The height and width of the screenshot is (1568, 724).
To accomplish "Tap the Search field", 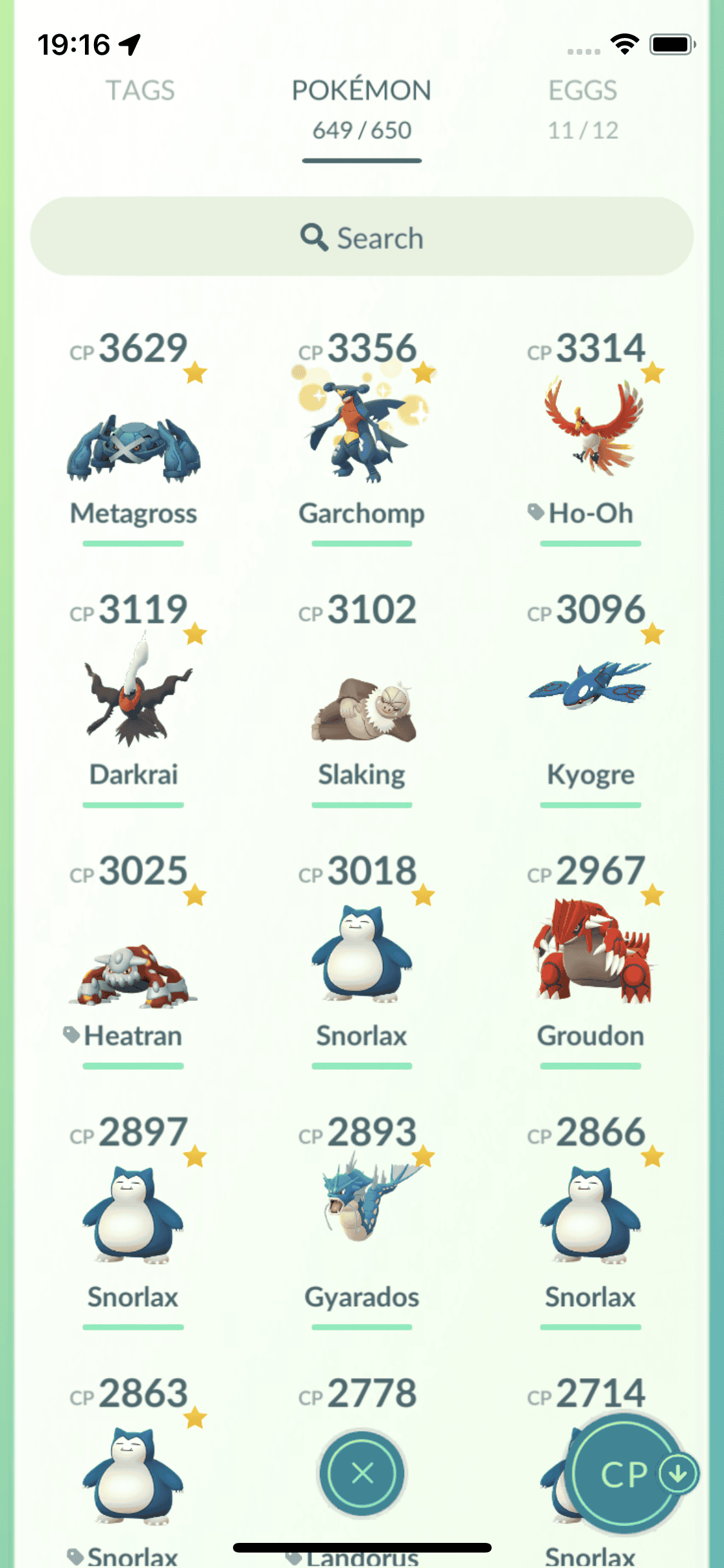I will click(x=362, y=237).
